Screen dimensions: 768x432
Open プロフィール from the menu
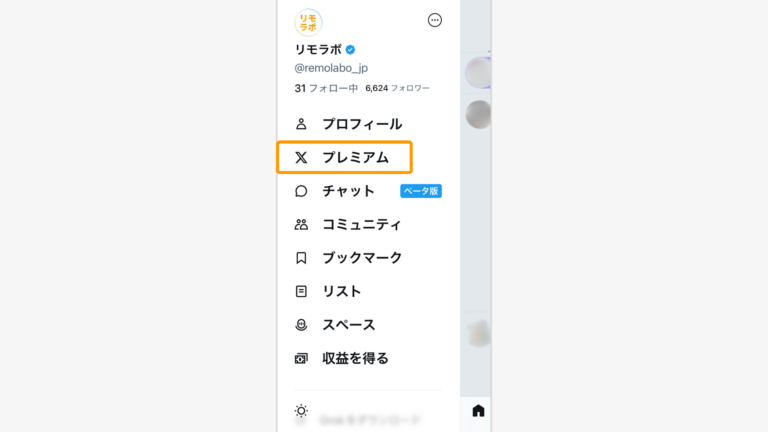[361, 124]
